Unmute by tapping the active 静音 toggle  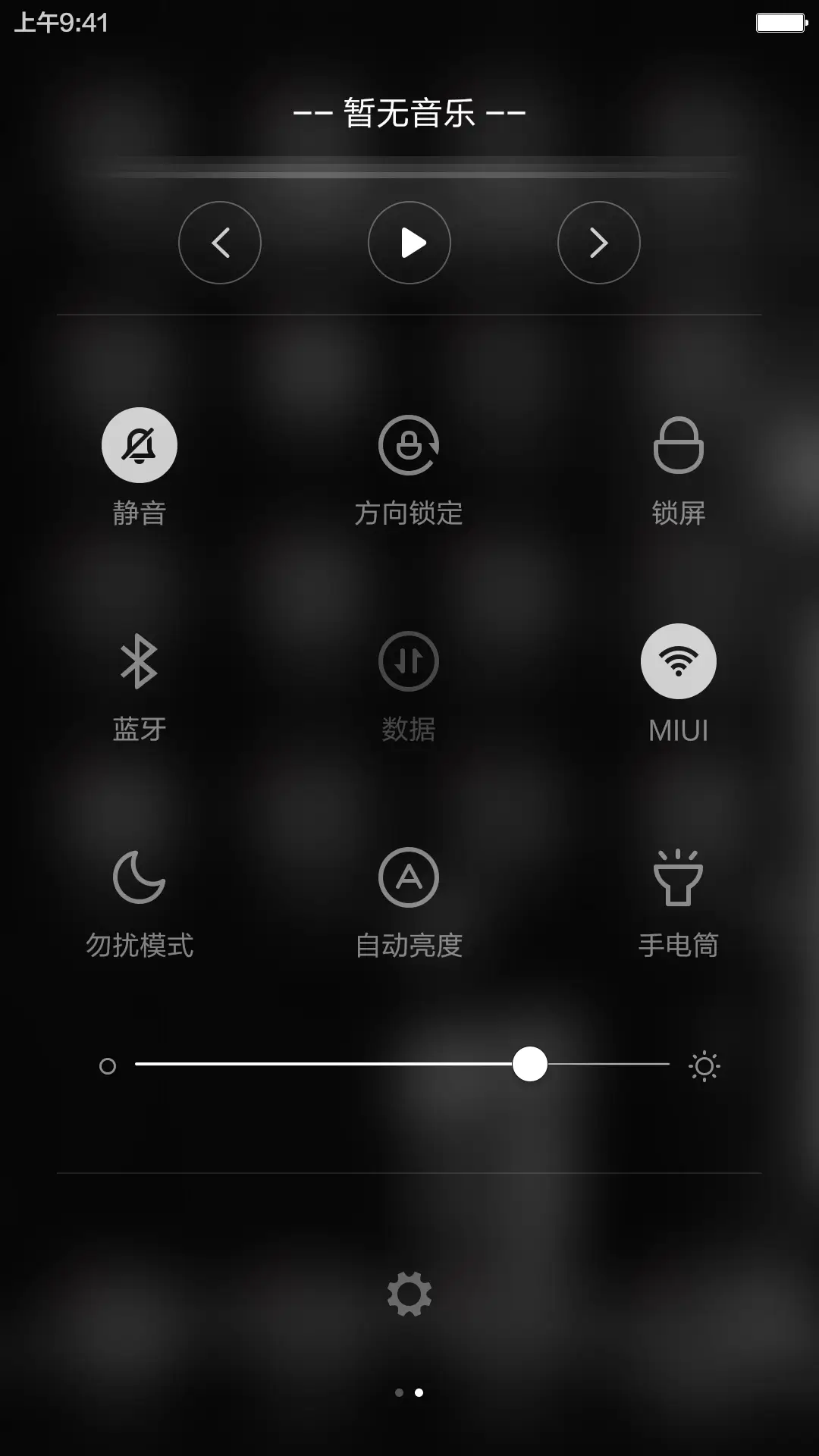140,446
